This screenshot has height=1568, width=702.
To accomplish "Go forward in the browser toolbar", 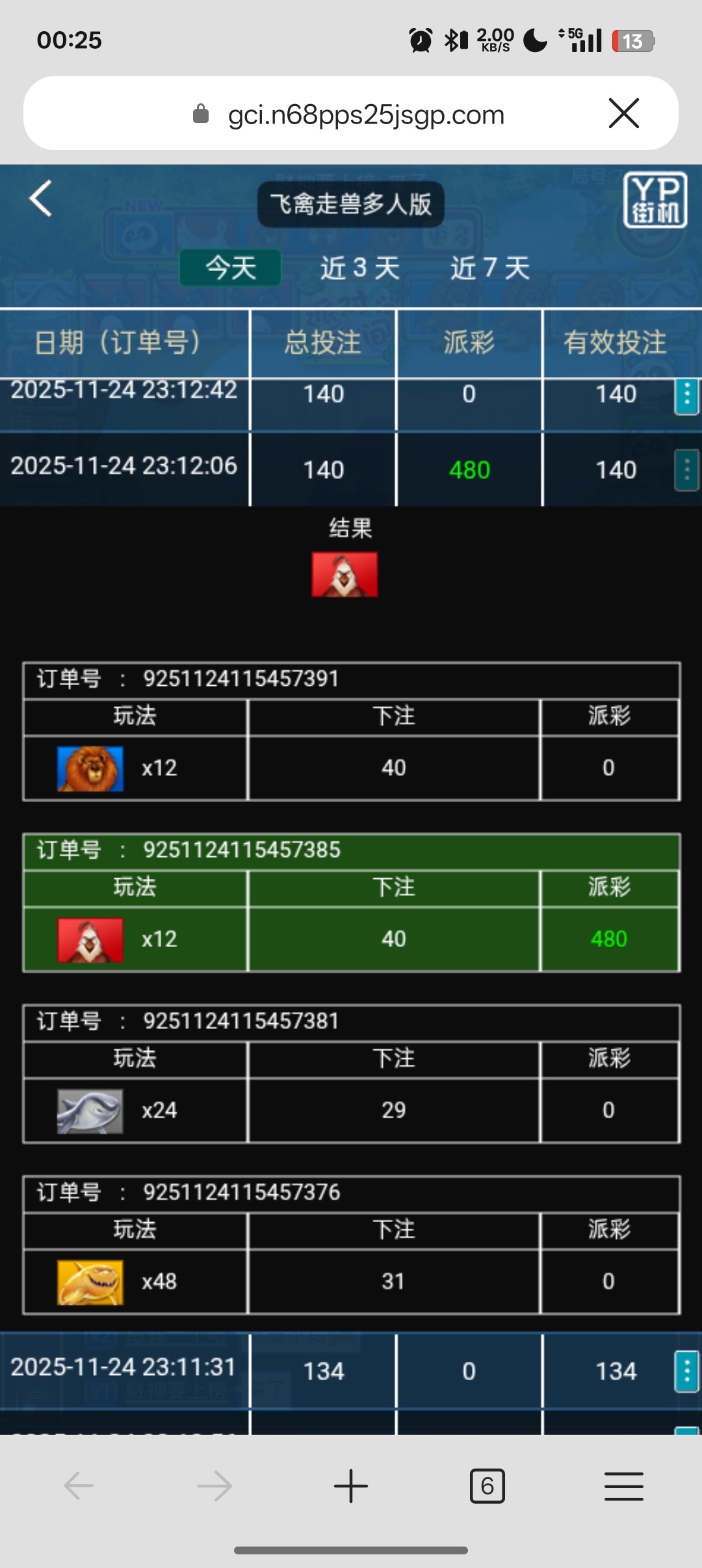I will pyautogui.click(x=214, y=1486).
